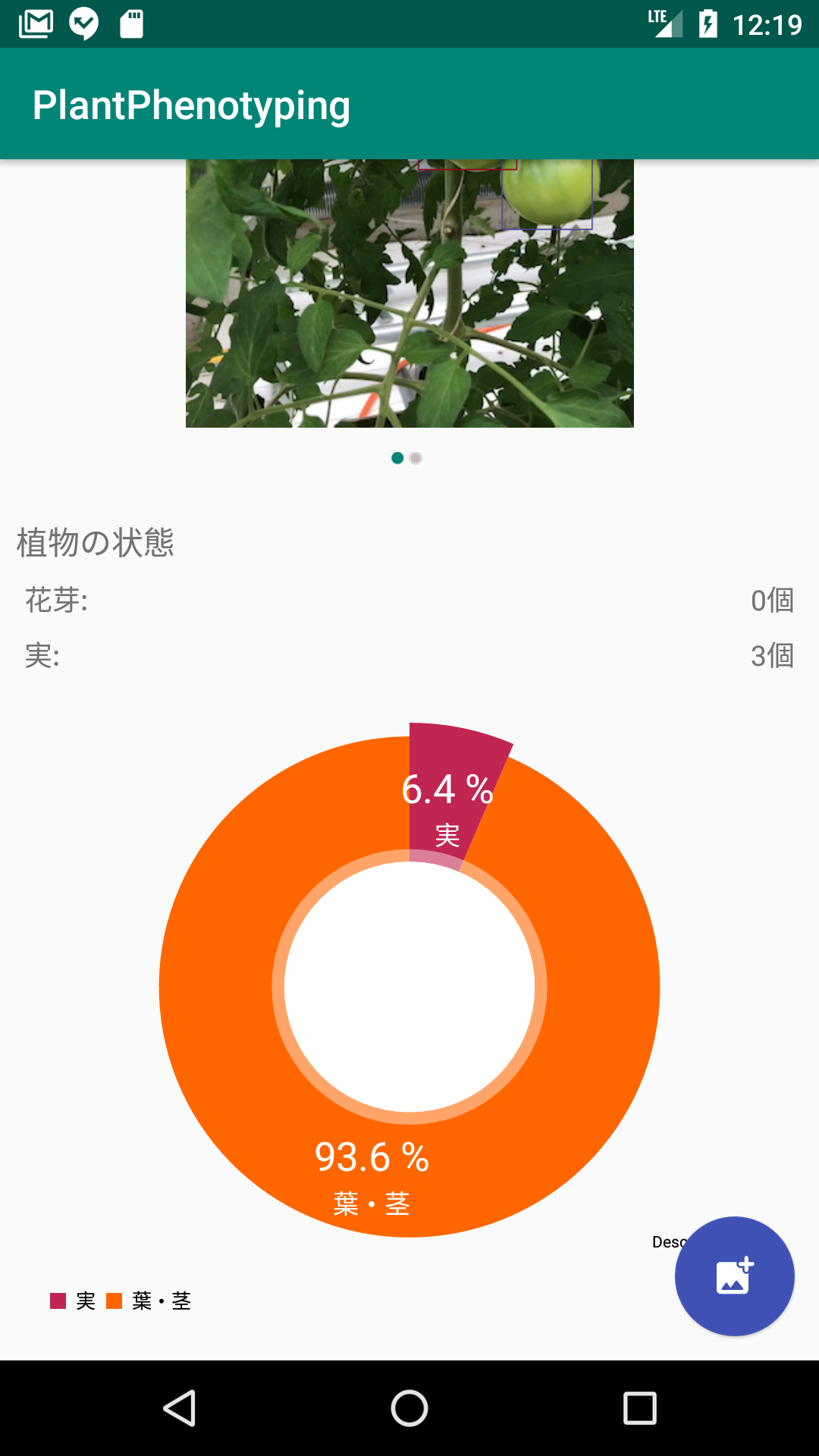
Task: Switch to the second gray carousel dot
Action: pos(416,459)
